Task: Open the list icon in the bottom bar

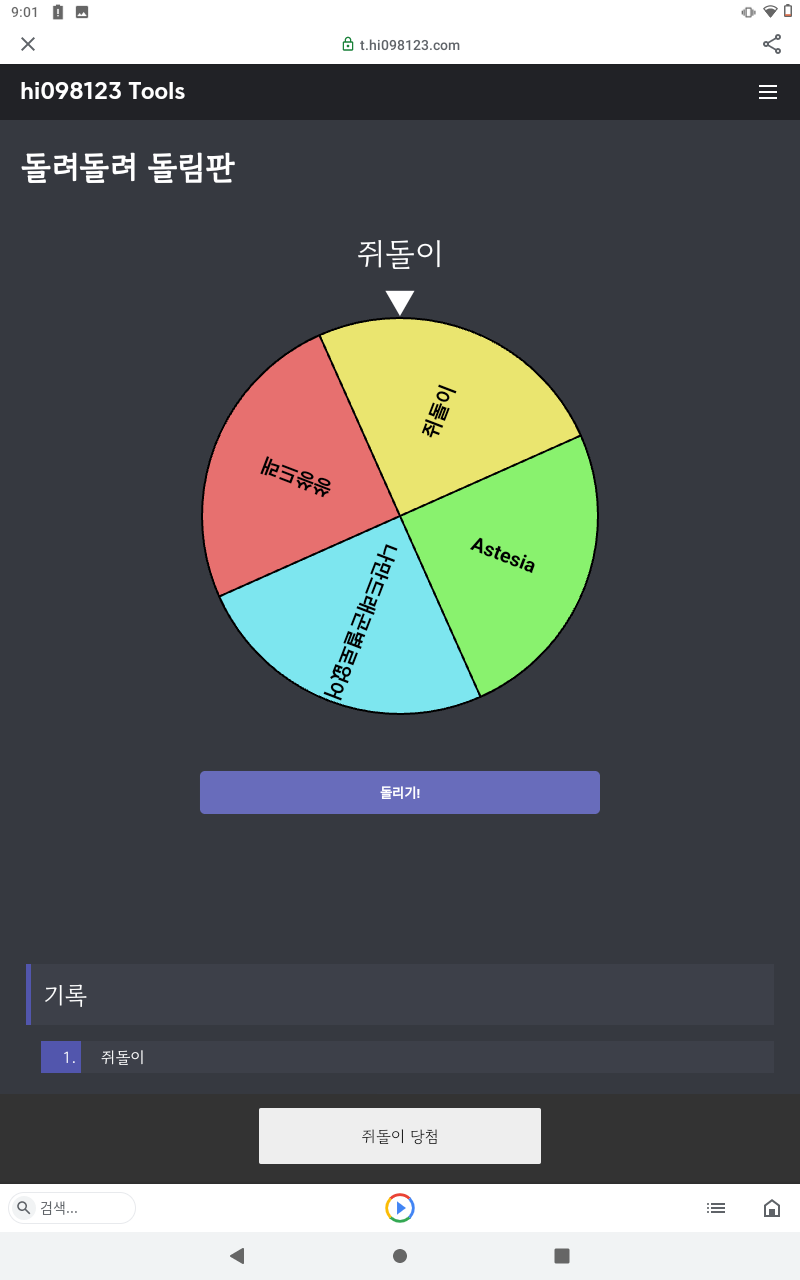Action: pos(716,1208)
